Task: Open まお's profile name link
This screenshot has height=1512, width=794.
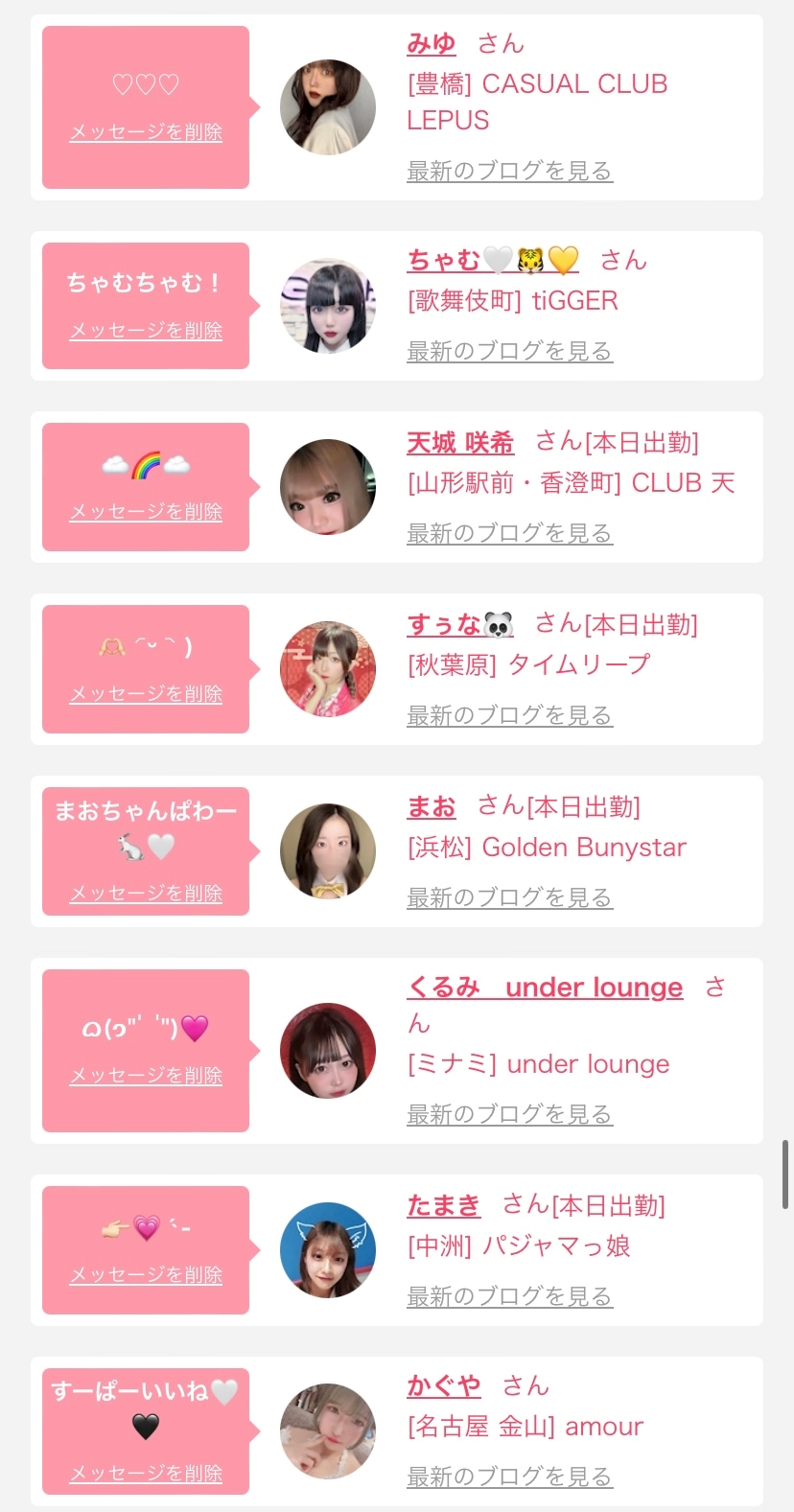Action: (432, 806)
